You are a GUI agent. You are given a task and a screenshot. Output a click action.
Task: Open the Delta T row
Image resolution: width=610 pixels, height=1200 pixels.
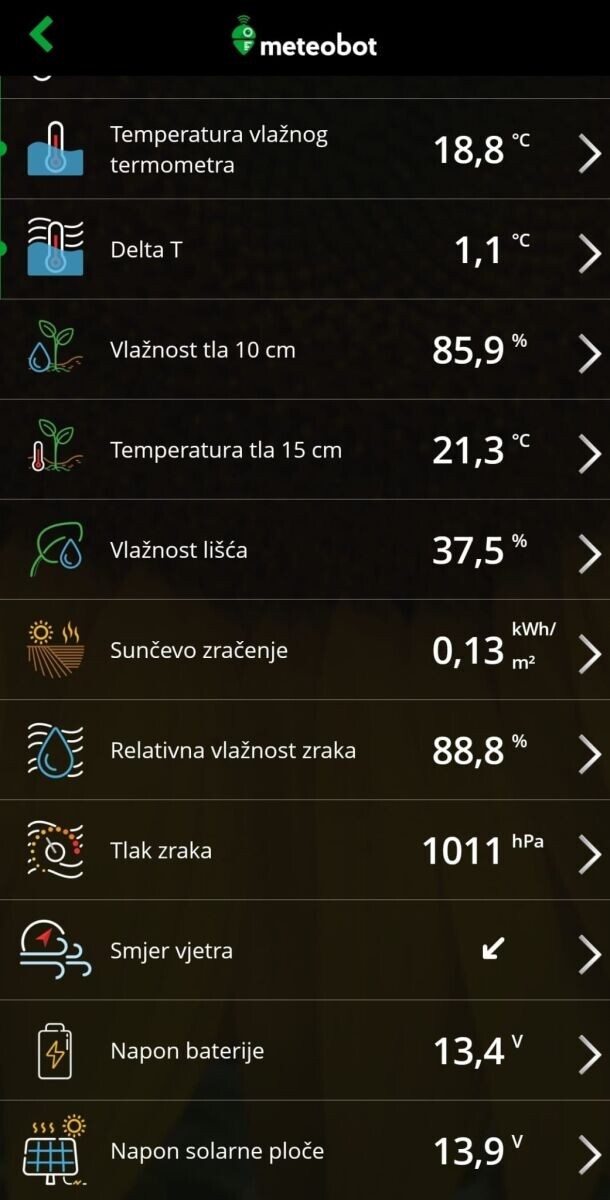tap(305, 249)
